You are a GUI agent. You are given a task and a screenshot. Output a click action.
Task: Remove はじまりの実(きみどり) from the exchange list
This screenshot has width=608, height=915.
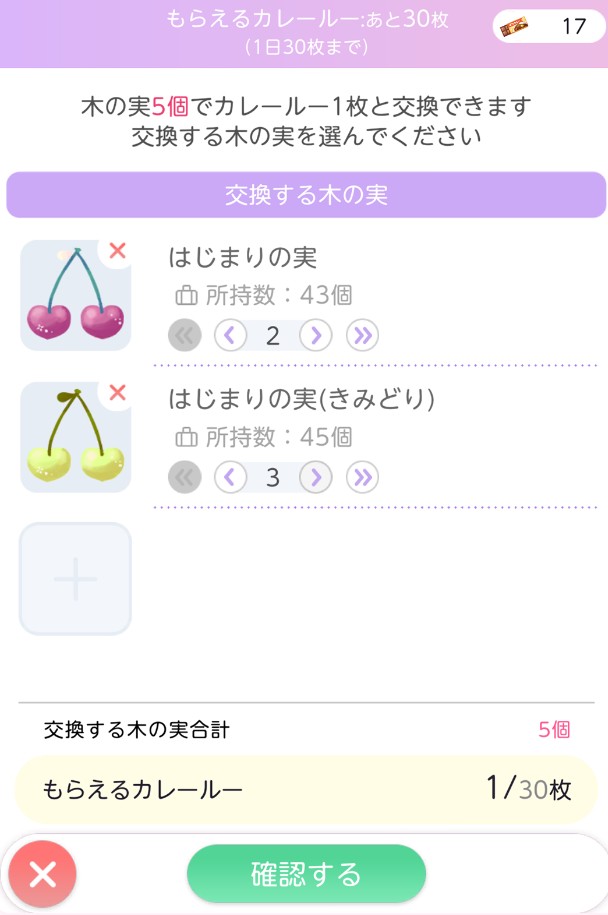coord(117,393)
